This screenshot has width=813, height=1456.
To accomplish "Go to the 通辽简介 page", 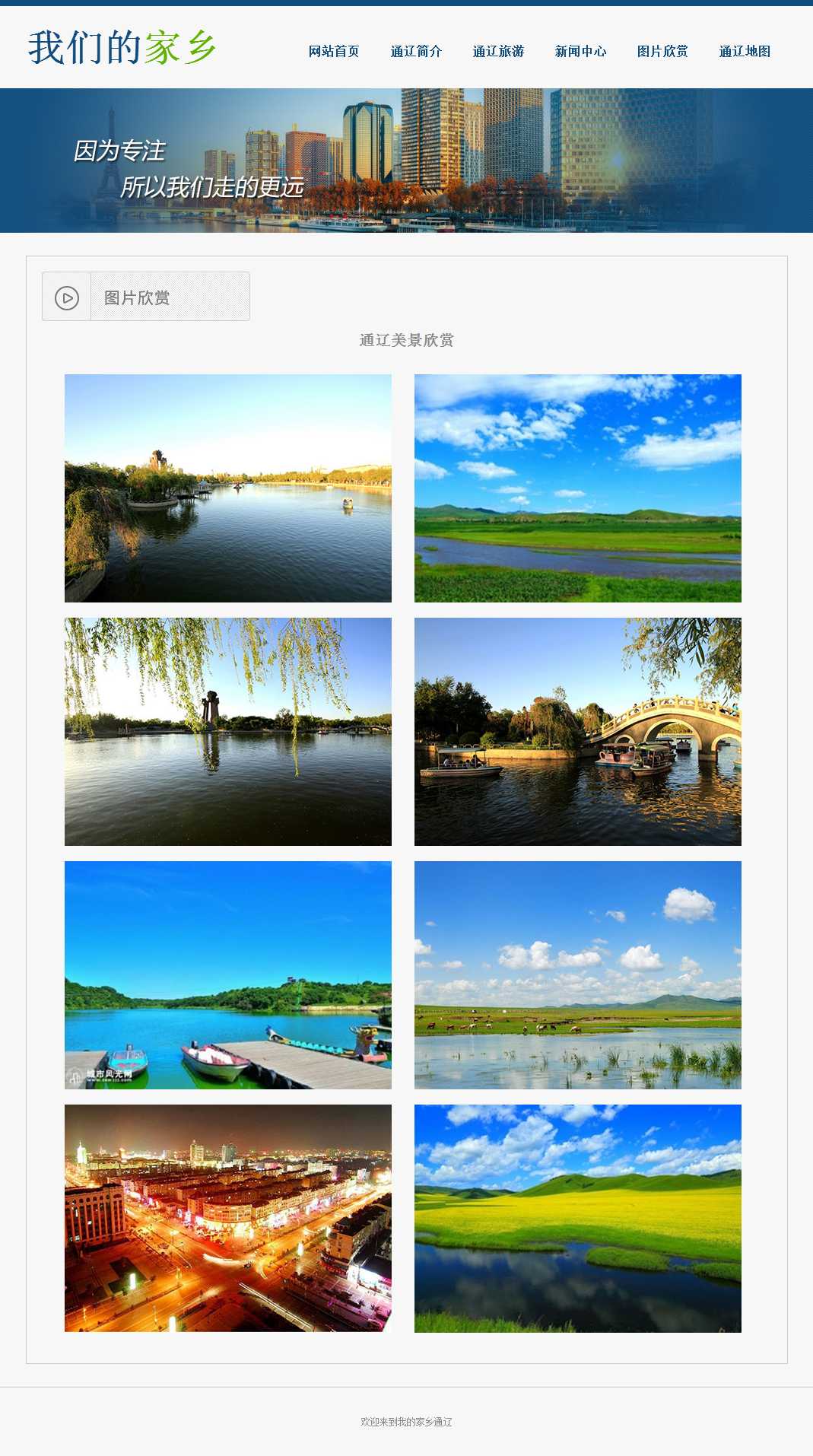I will [416, 51].
